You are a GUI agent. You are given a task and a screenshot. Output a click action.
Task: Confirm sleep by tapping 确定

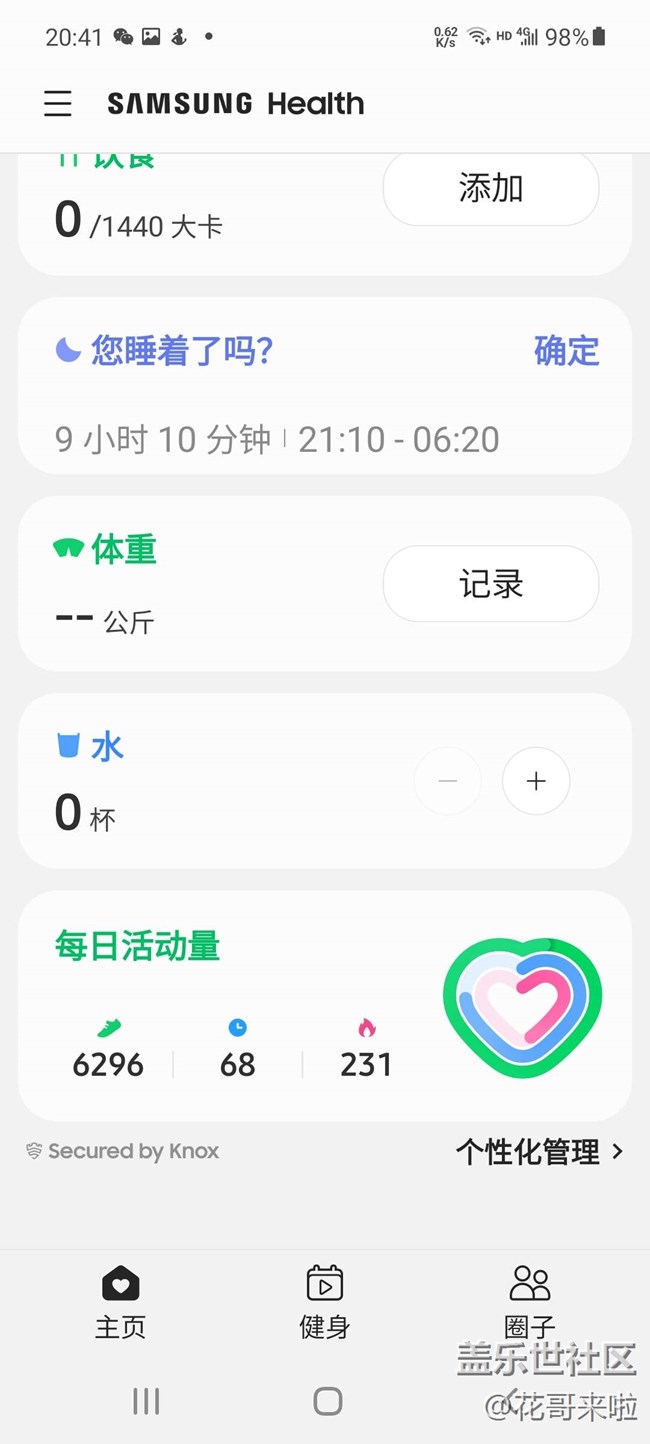point(566,351)
